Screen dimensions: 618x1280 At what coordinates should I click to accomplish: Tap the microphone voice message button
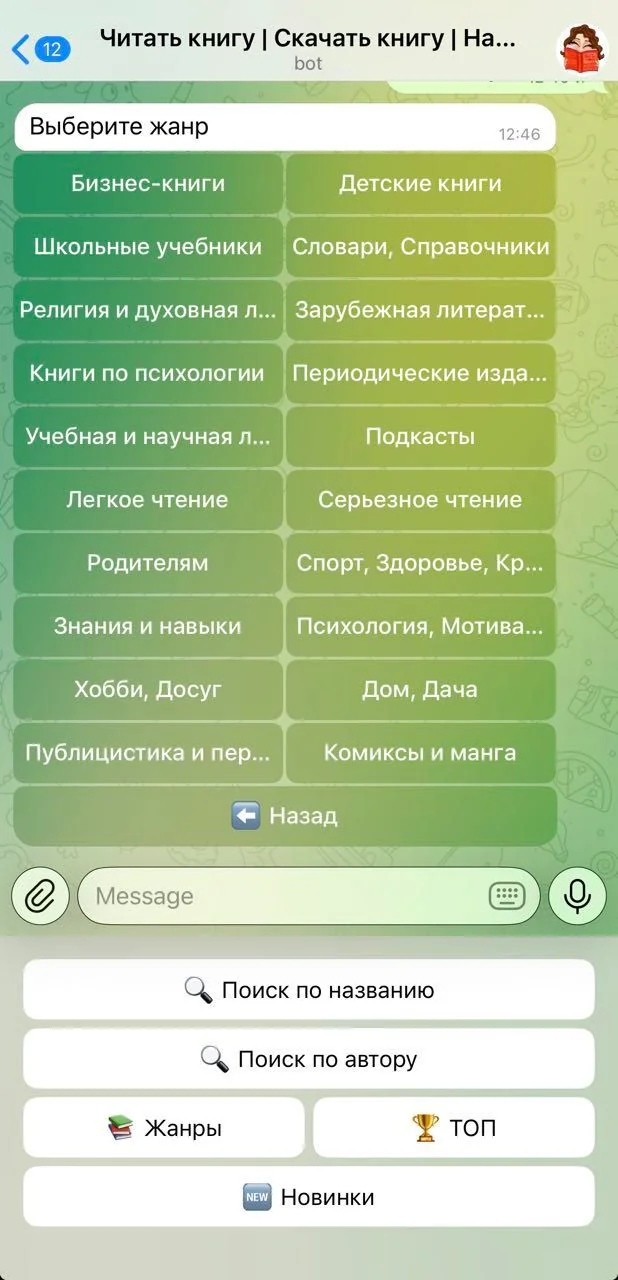point(577,895)
